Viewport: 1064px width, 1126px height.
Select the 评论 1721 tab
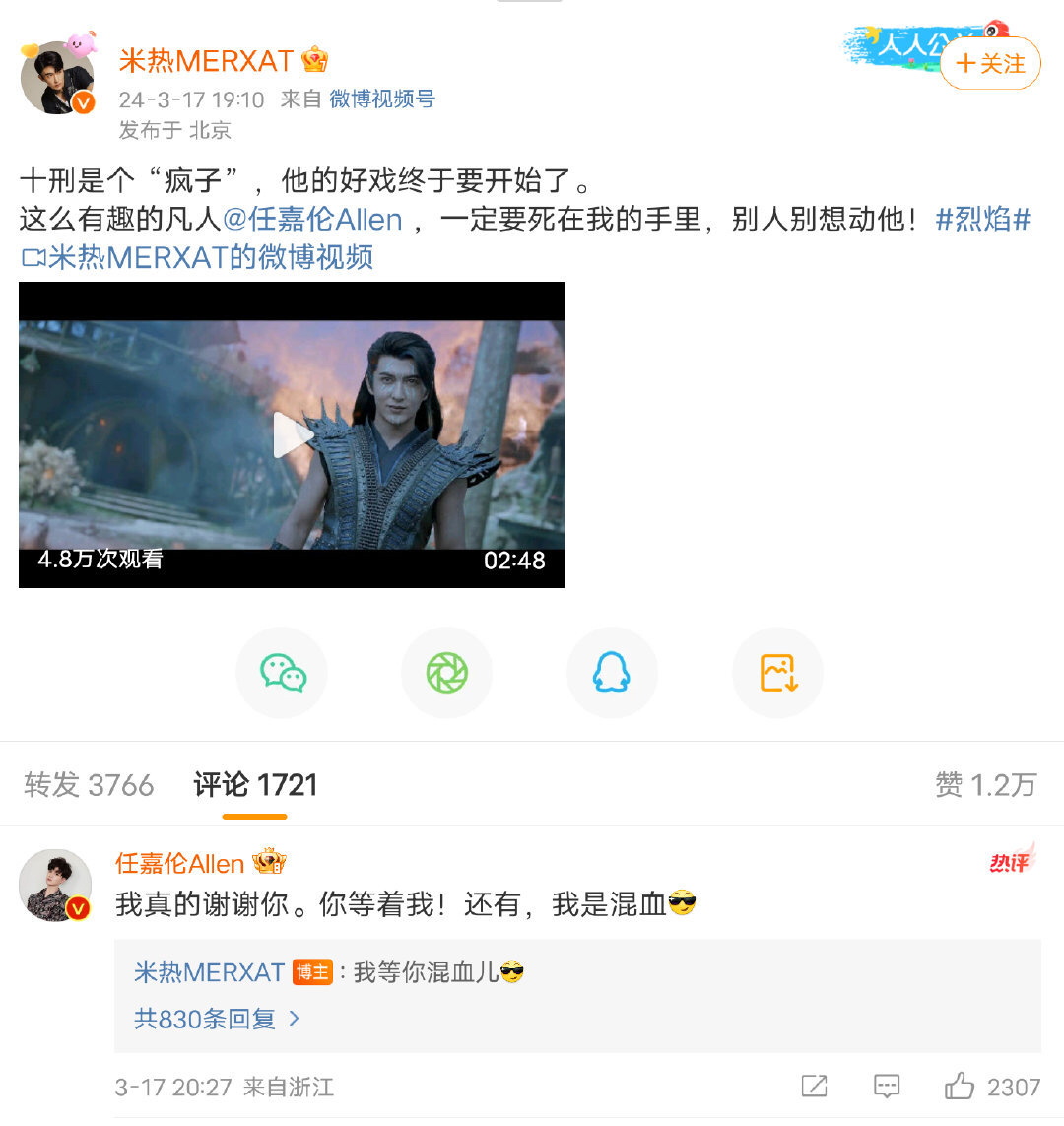255,785
